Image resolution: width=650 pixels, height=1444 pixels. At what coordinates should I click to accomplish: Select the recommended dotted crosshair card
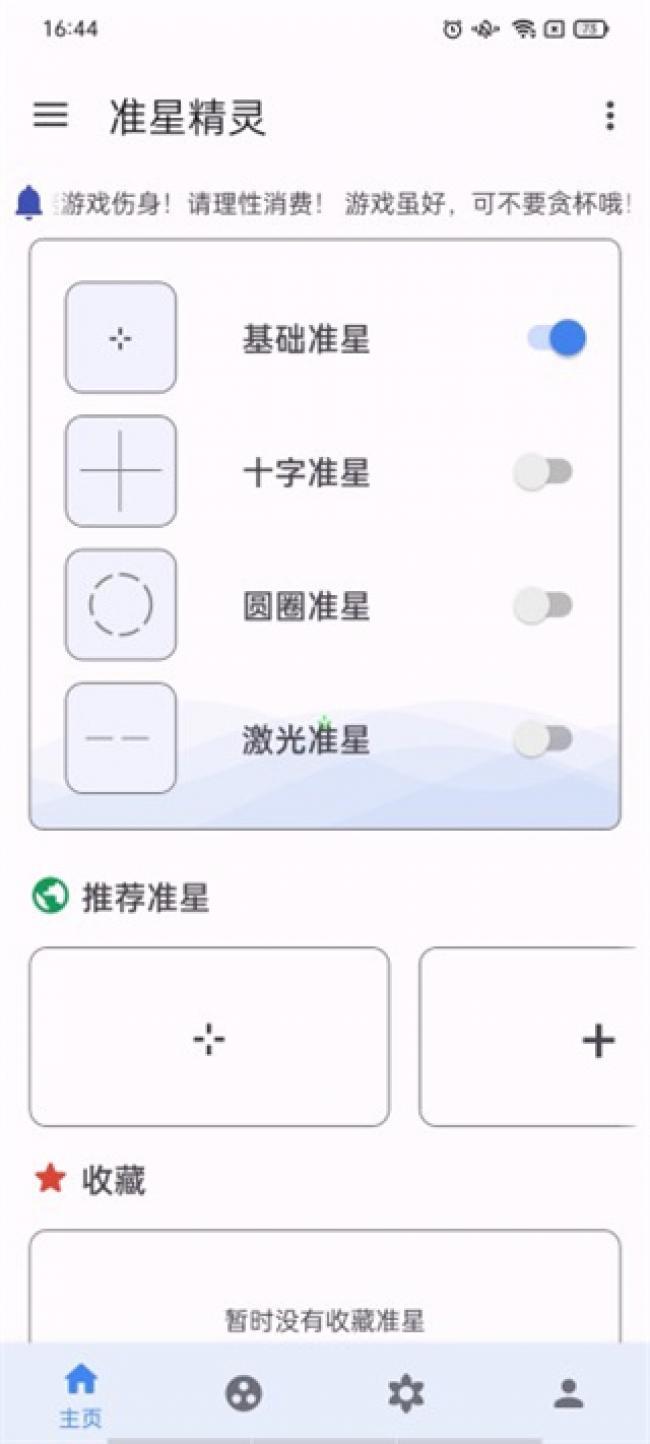[209, 1037]
